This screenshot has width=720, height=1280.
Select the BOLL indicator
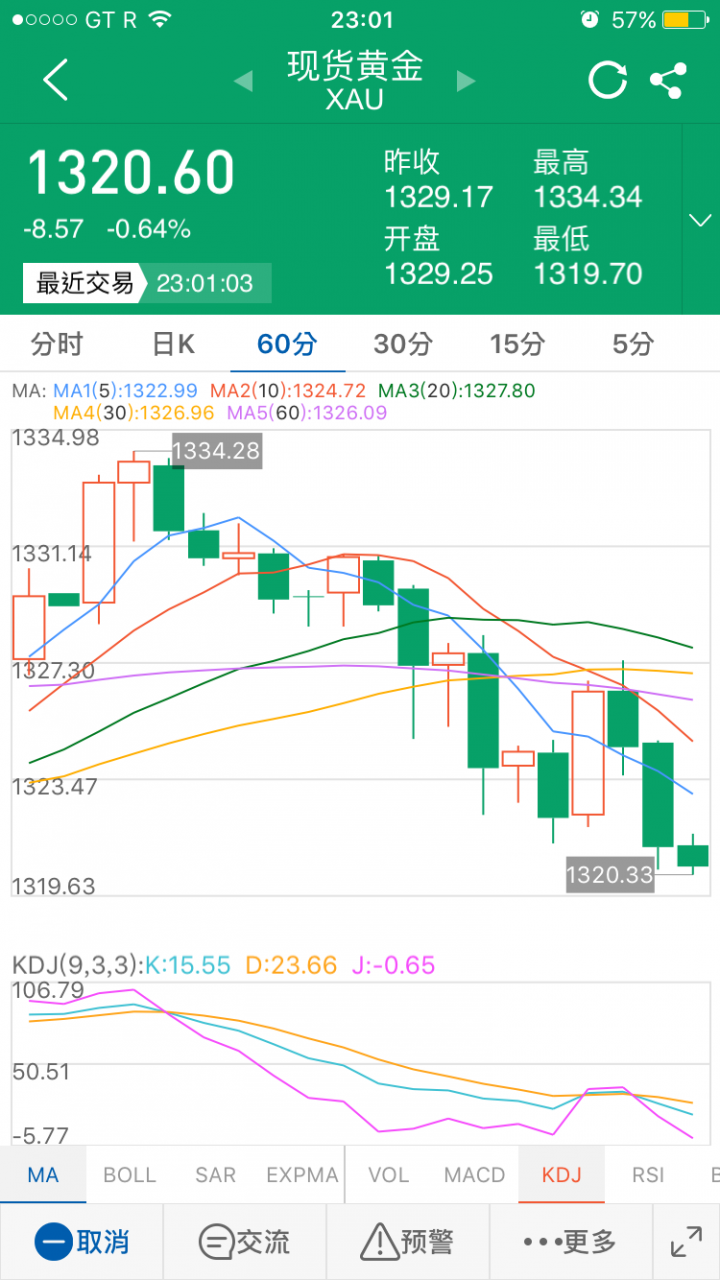coord(130,1175)
